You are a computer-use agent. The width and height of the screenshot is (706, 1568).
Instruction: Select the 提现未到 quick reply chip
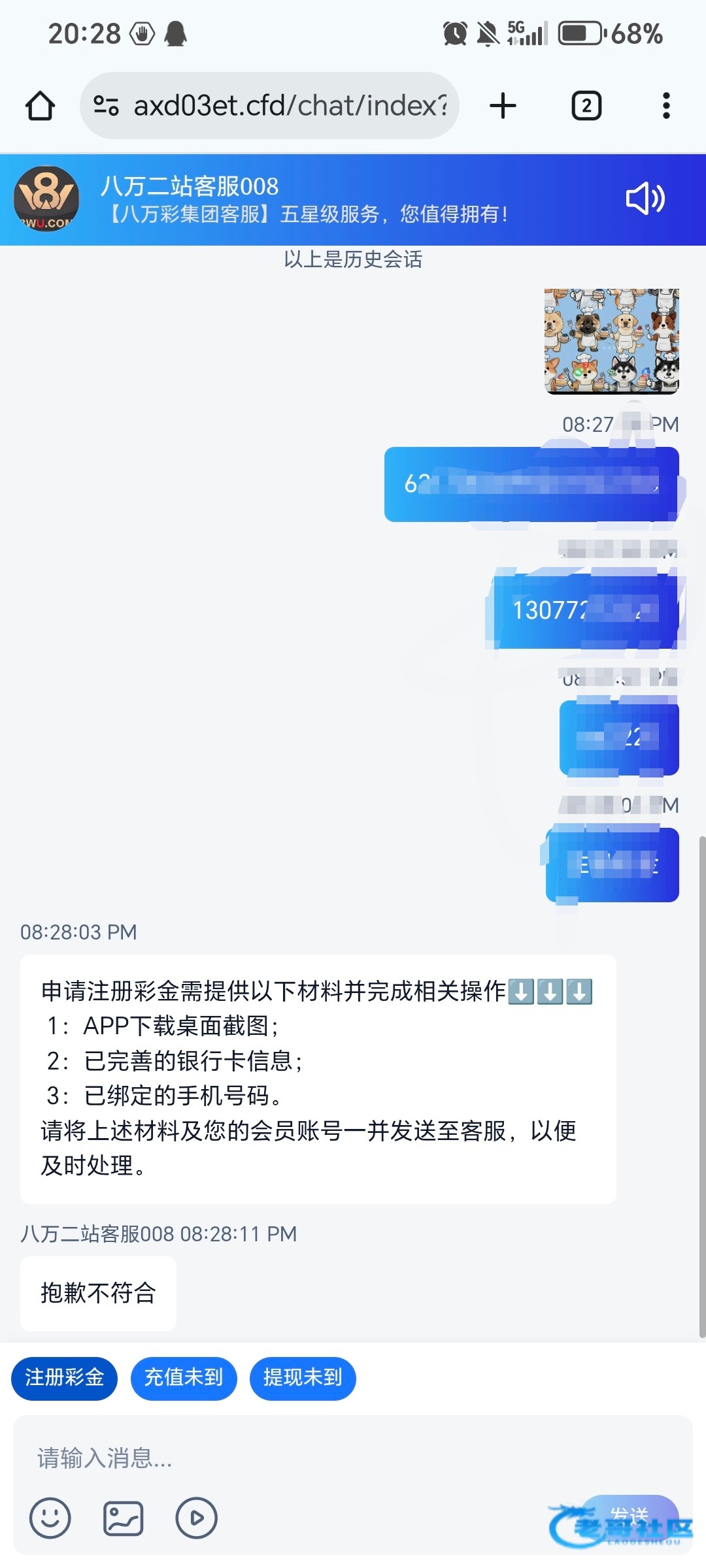pyautogui.click(x=303, y=1378)
